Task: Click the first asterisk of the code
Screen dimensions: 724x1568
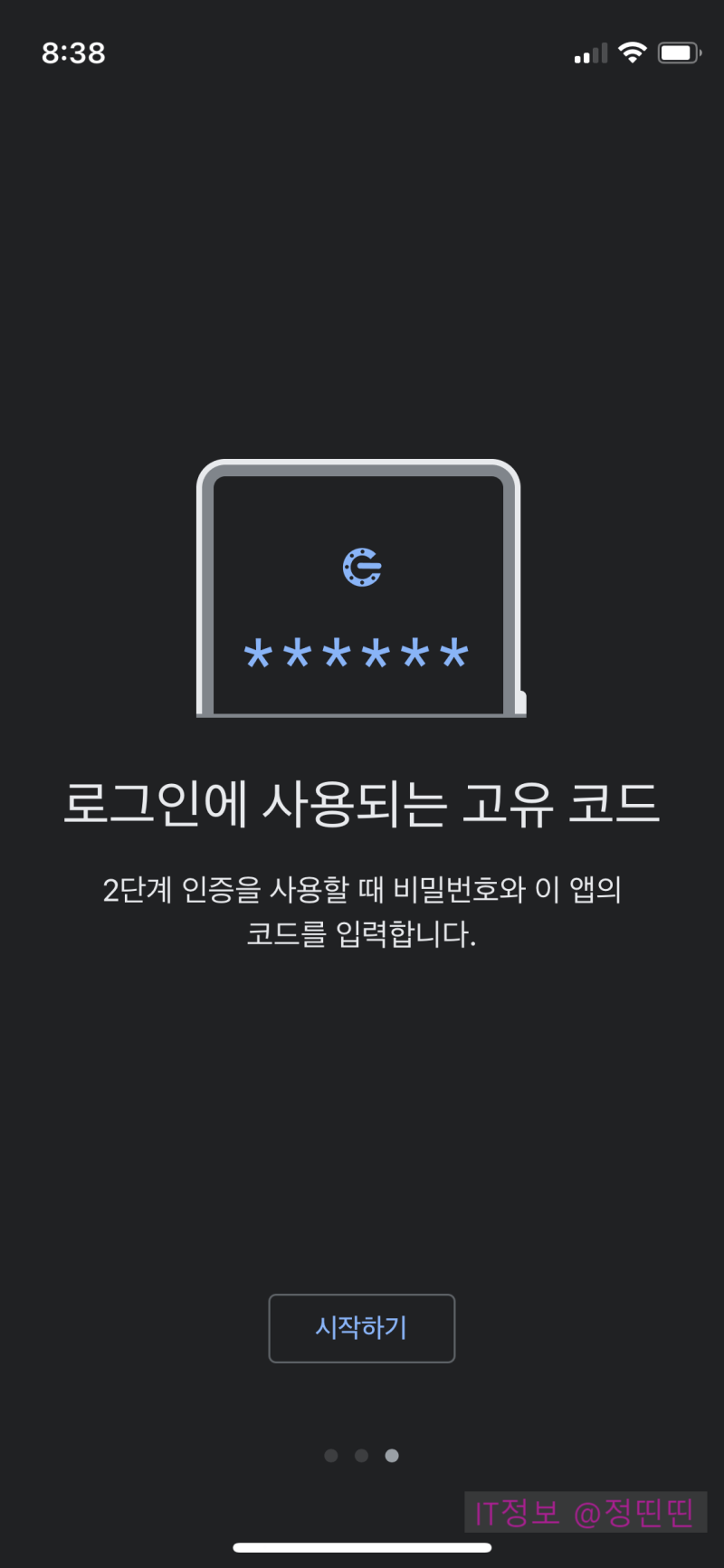Action: tap(256, 654)
